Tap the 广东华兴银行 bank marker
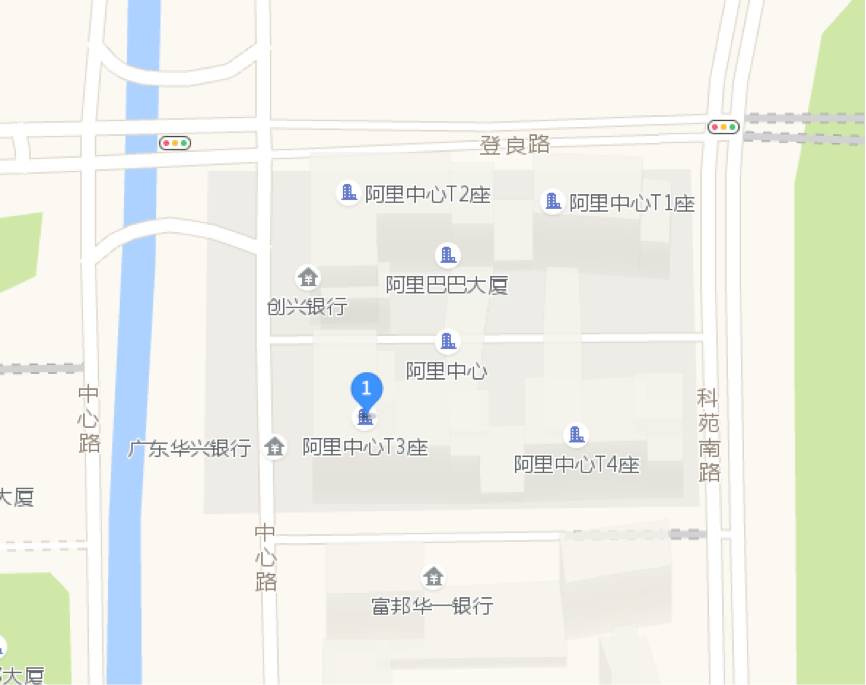 274,447
